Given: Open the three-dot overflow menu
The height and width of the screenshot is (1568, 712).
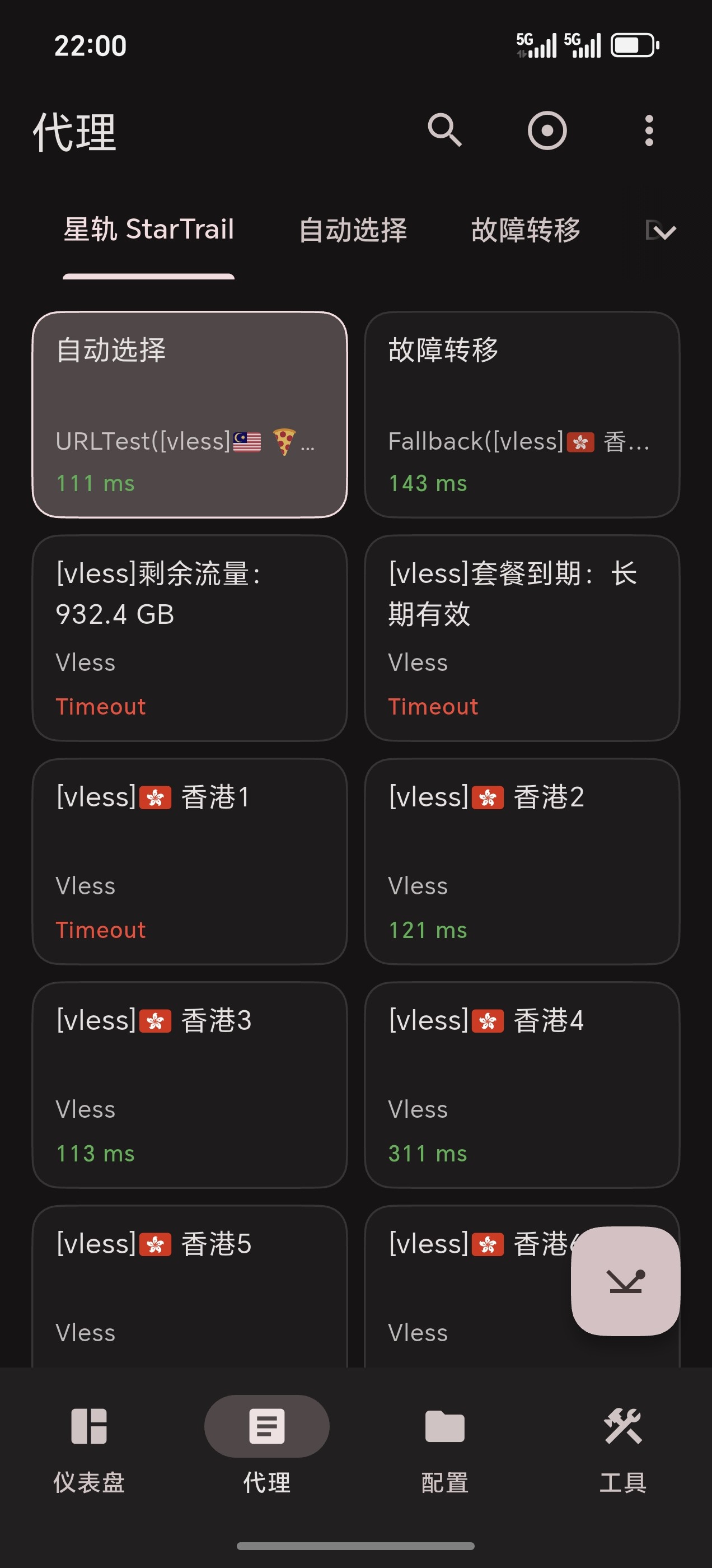Looking at the screenshot, I should [x=649, y=130].
